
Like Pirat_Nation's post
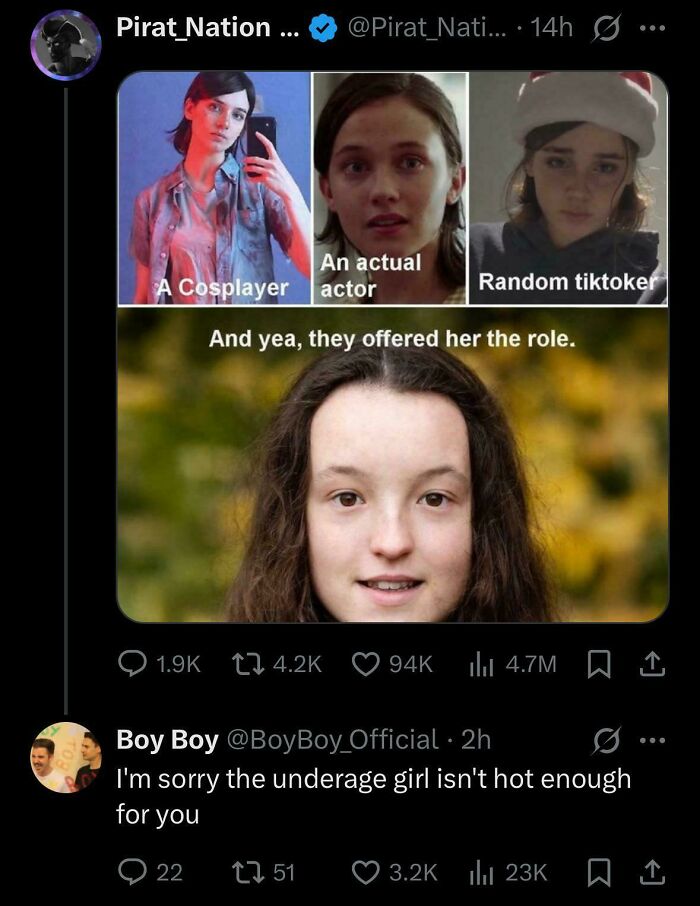point(367,663)
